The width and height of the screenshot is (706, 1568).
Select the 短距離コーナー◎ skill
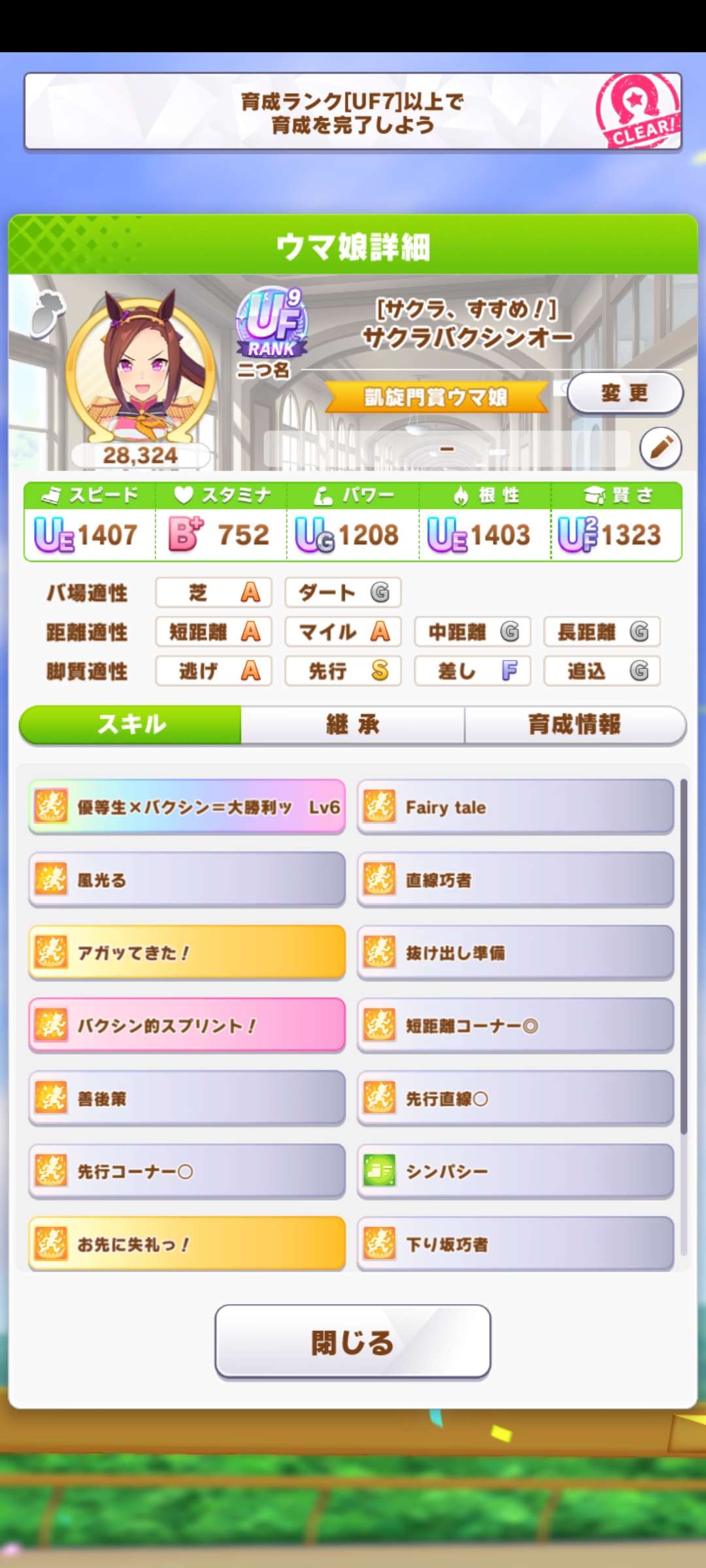[x=515, y=1026]
